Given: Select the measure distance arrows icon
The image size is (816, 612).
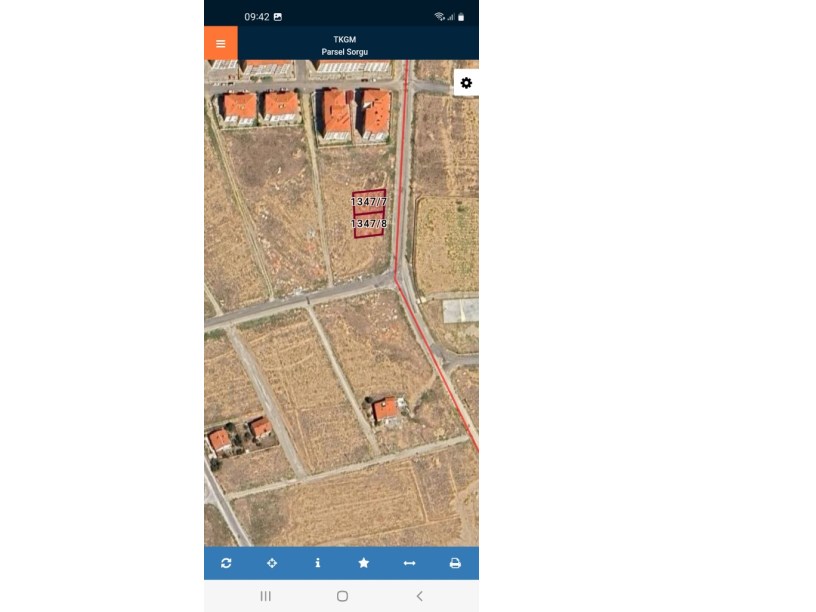Looking at the screenshot, I should pos(409,563).
